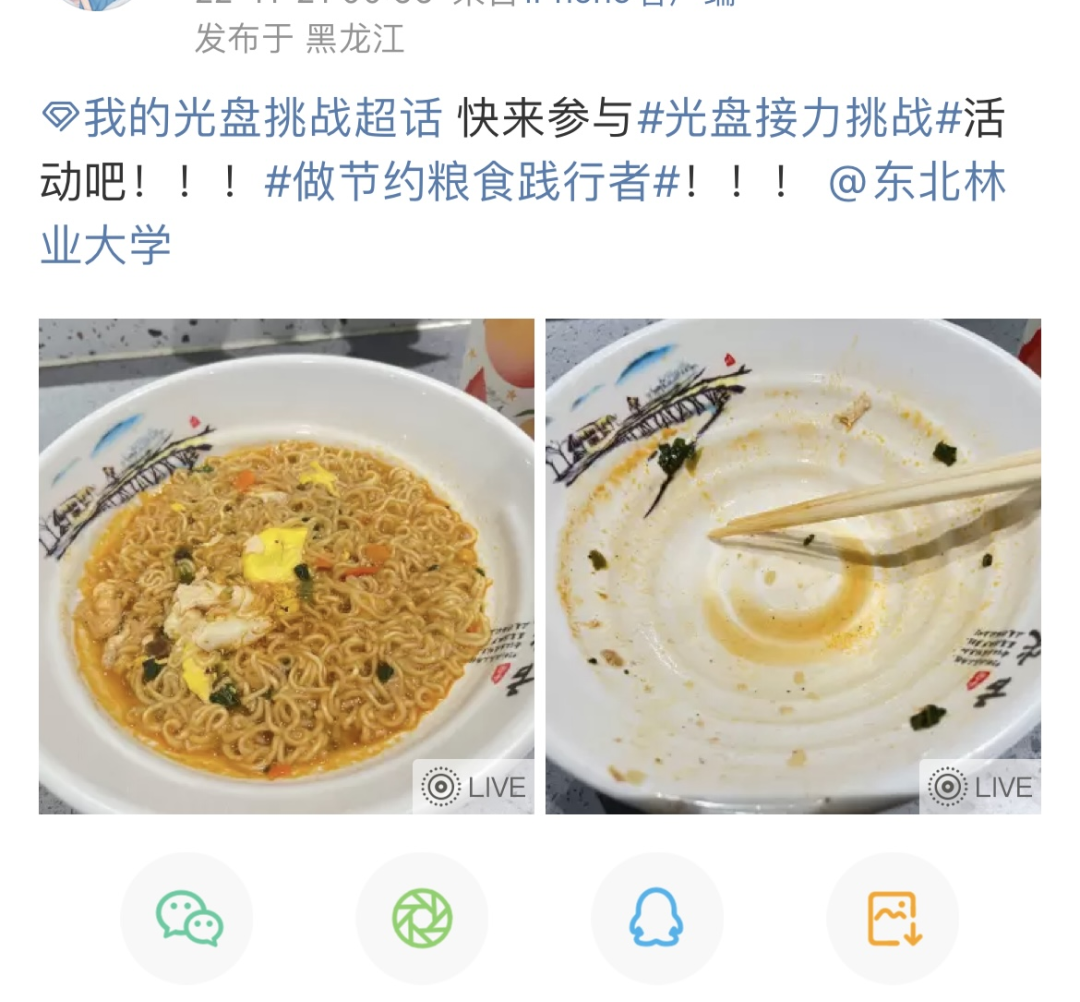Screen dimensions: 1080x1002
Task: Share the post to QQ
Action: click(x=657, y=918)
